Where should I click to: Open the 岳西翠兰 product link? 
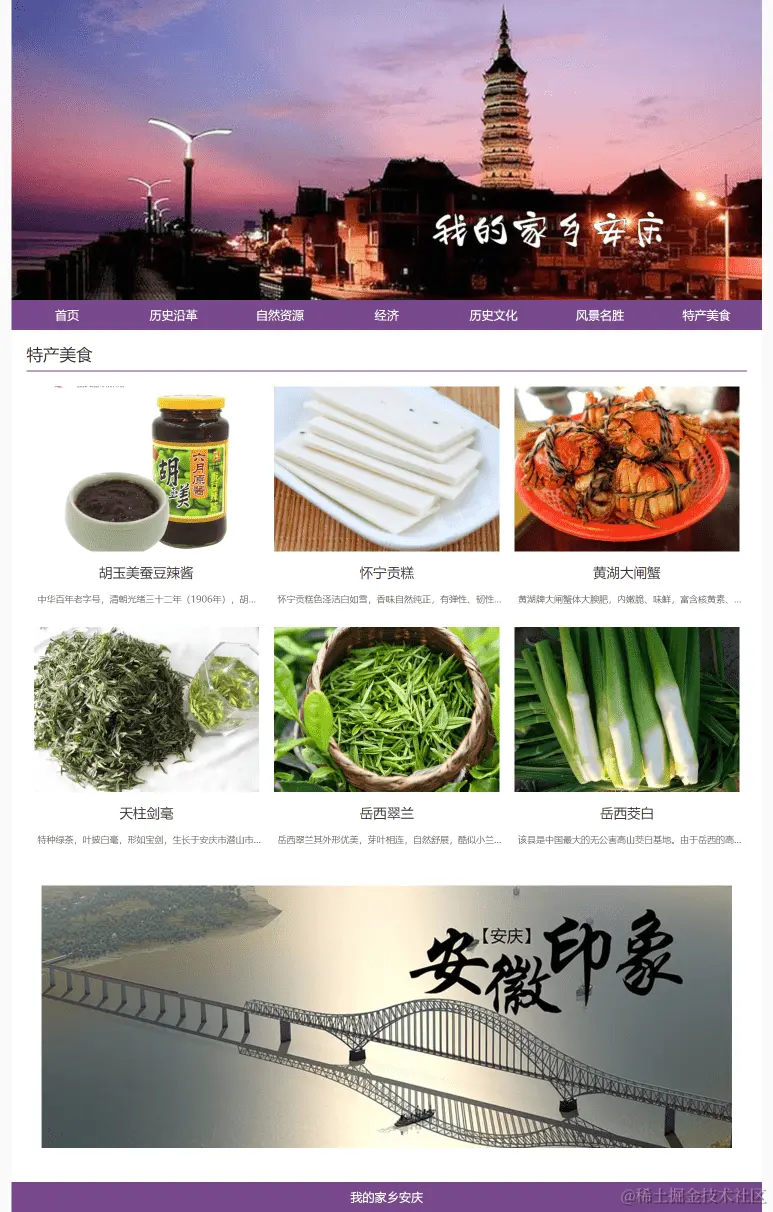[386, 813]
